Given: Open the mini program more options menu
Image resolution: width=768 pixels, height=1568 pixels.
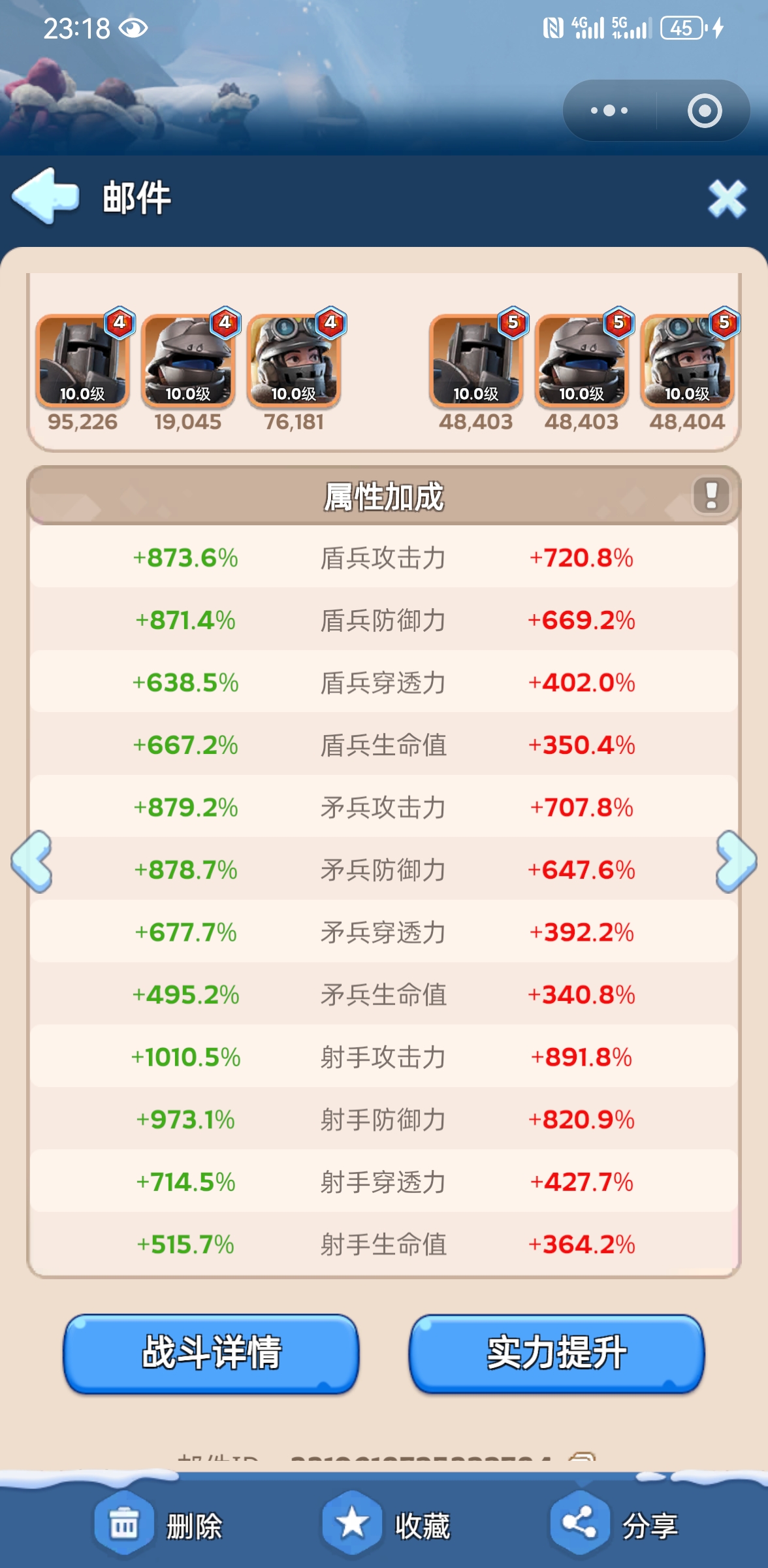Looking at the screenshot, I should pos(609,110).
